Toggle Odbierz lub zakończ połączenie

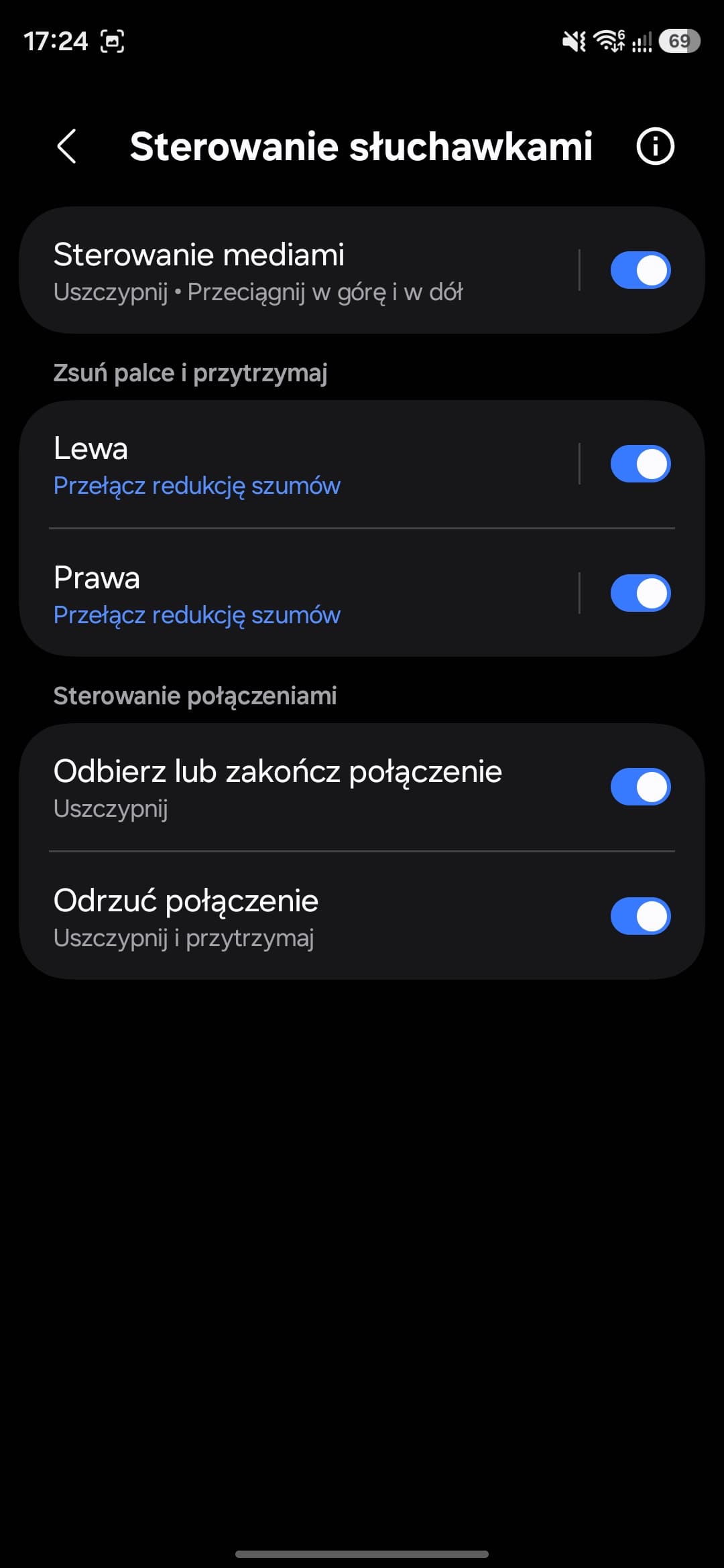(x=640, y=787)
